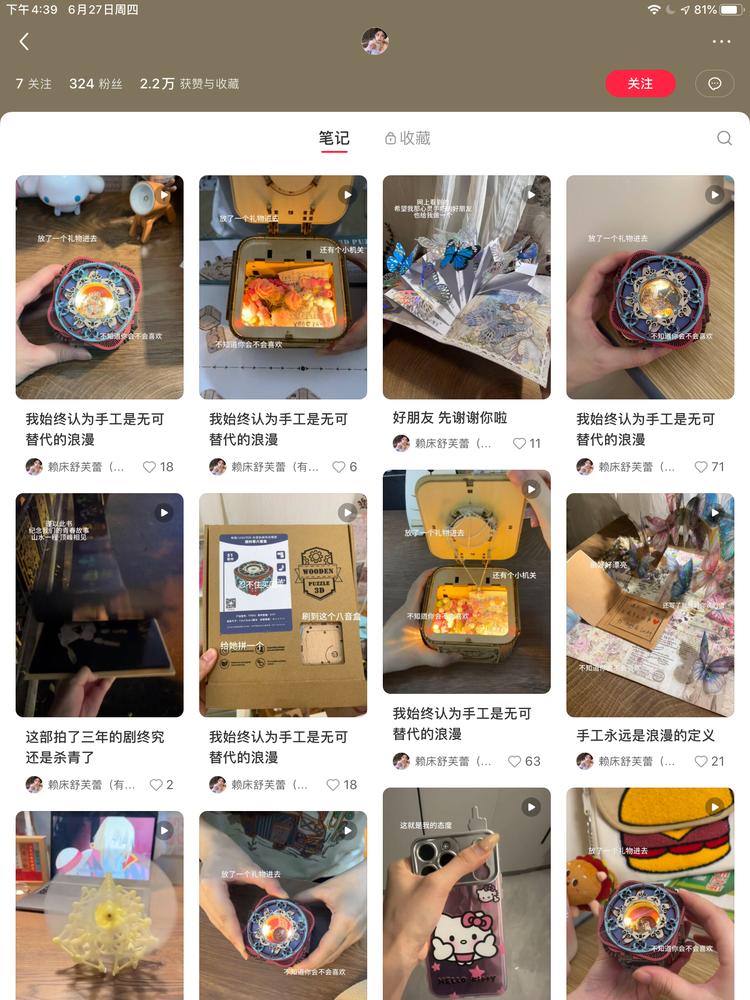Like 手工永远是浪漫的定义 via its heart icon
Viewport: 750px width, 1000px height.
[x=699, y=762]
